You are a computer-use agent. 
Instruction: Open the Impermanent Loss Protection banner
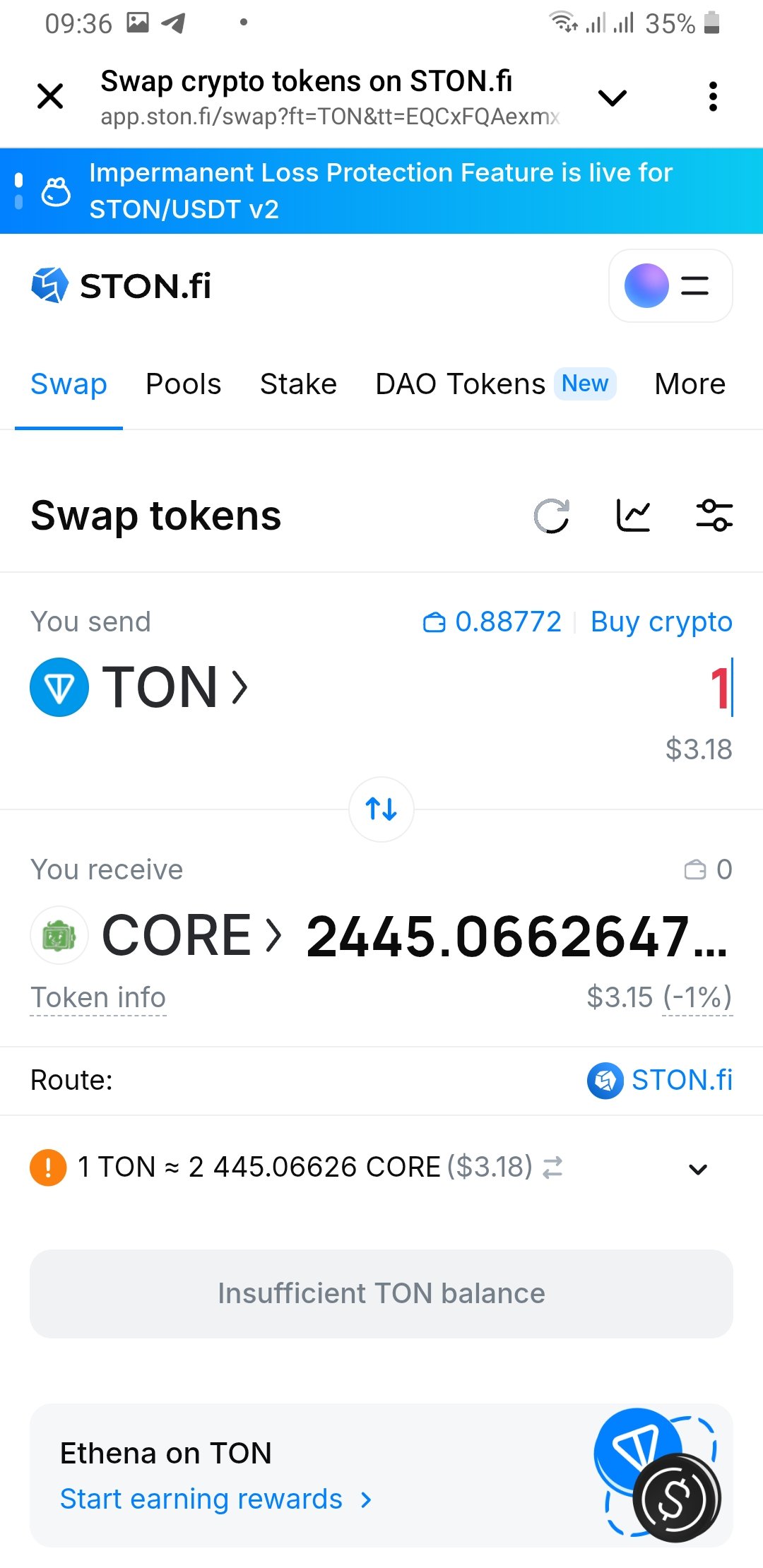[x=381, y=191]
